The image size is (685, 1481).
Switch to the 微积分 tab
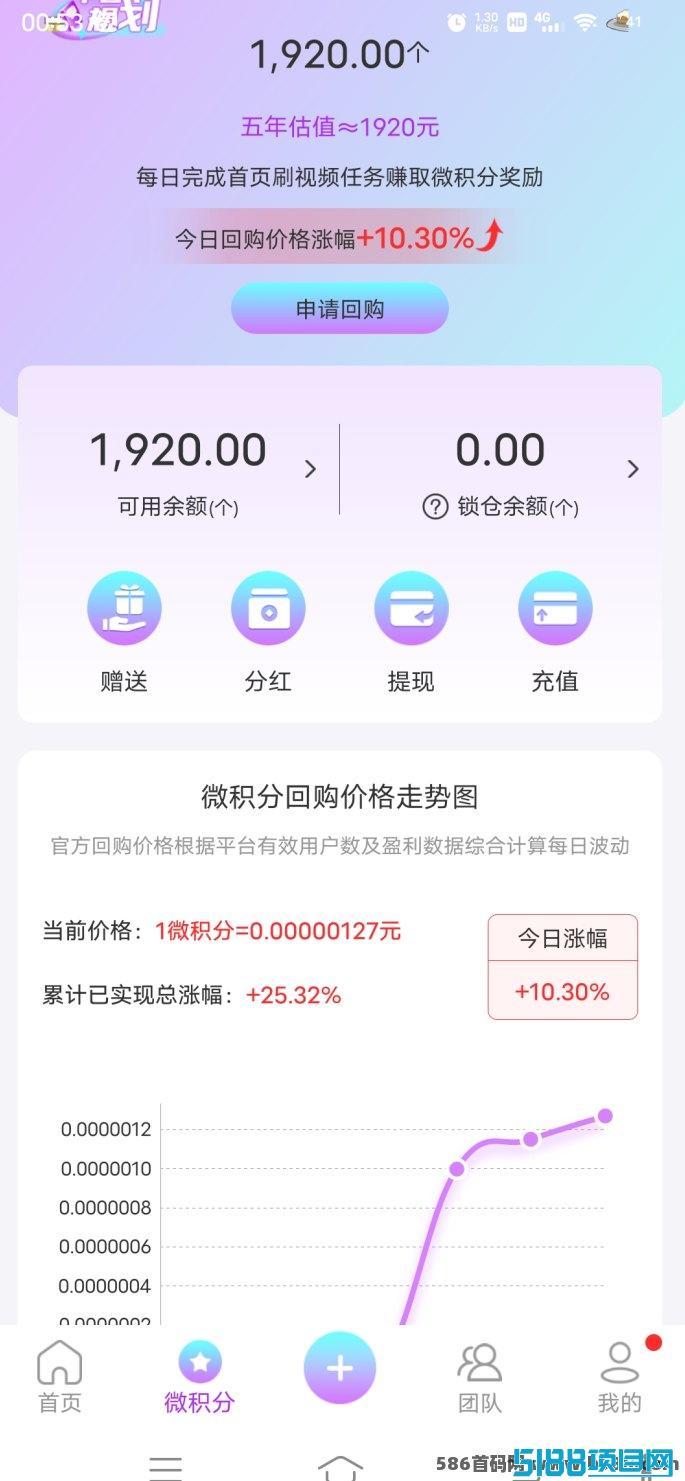click(x=199, y=1377)
